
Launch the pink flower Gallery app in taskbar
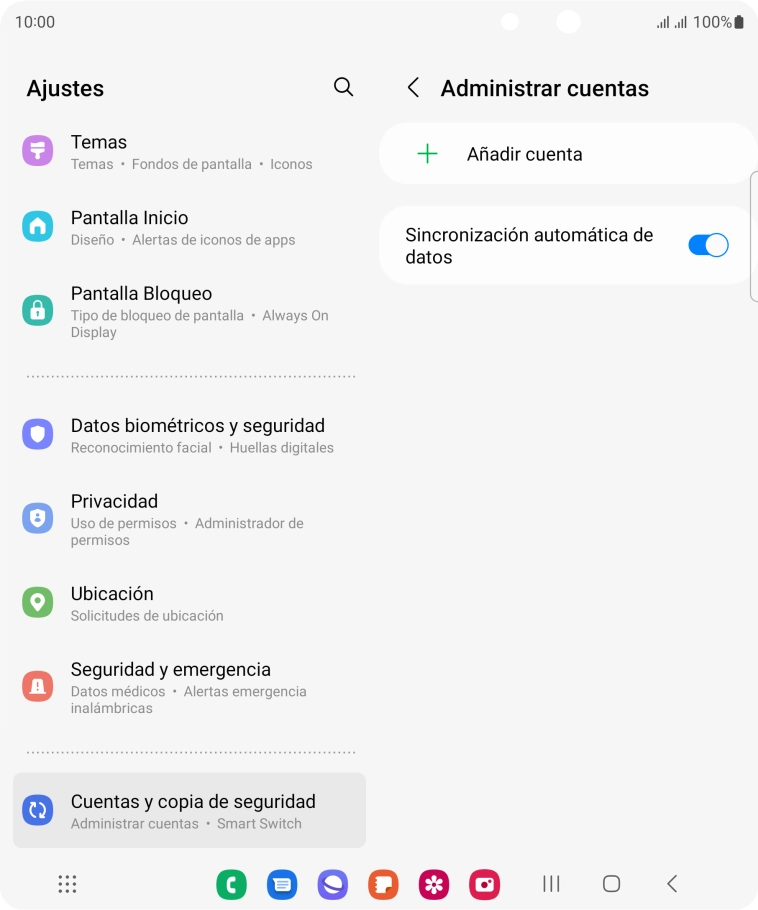tap(434, 884)
